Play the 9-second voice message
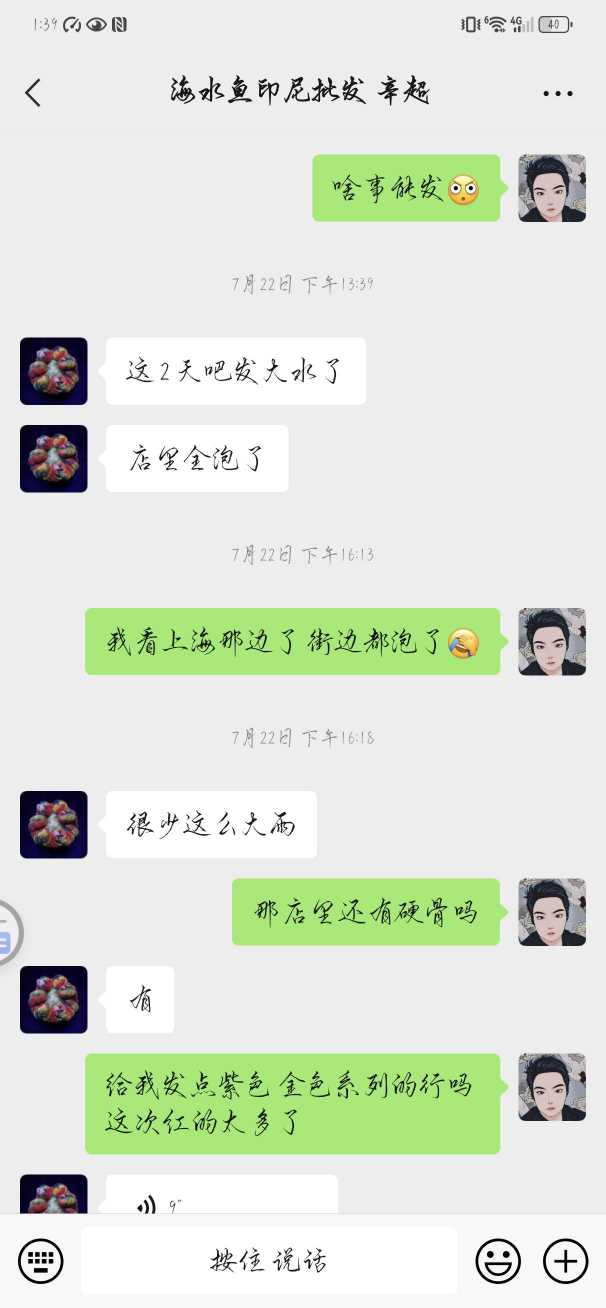Viewport: 606px width, 1308px height. 221,1198
